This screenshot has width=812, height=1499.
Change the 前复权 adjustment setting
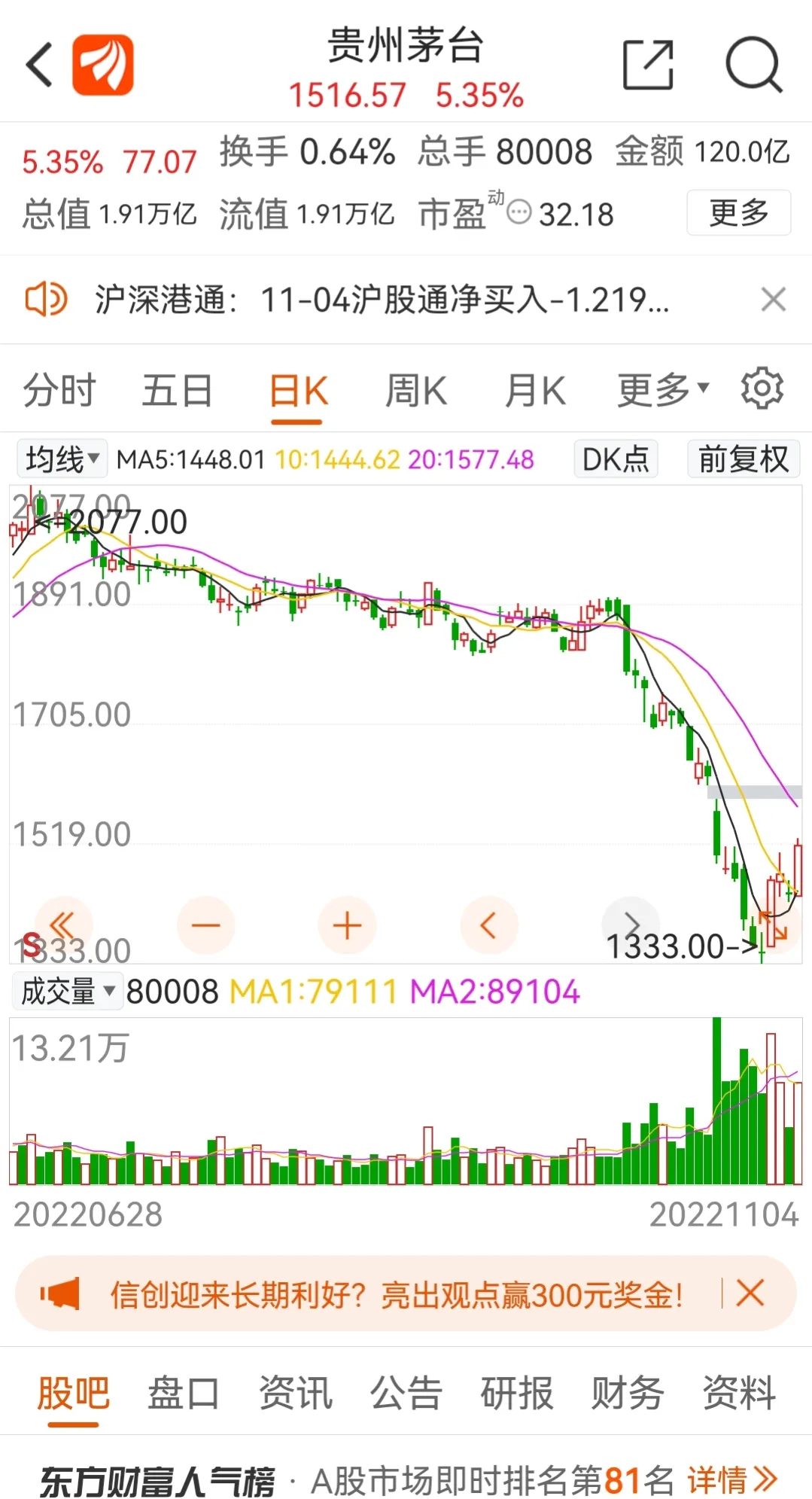pos(743,459)
